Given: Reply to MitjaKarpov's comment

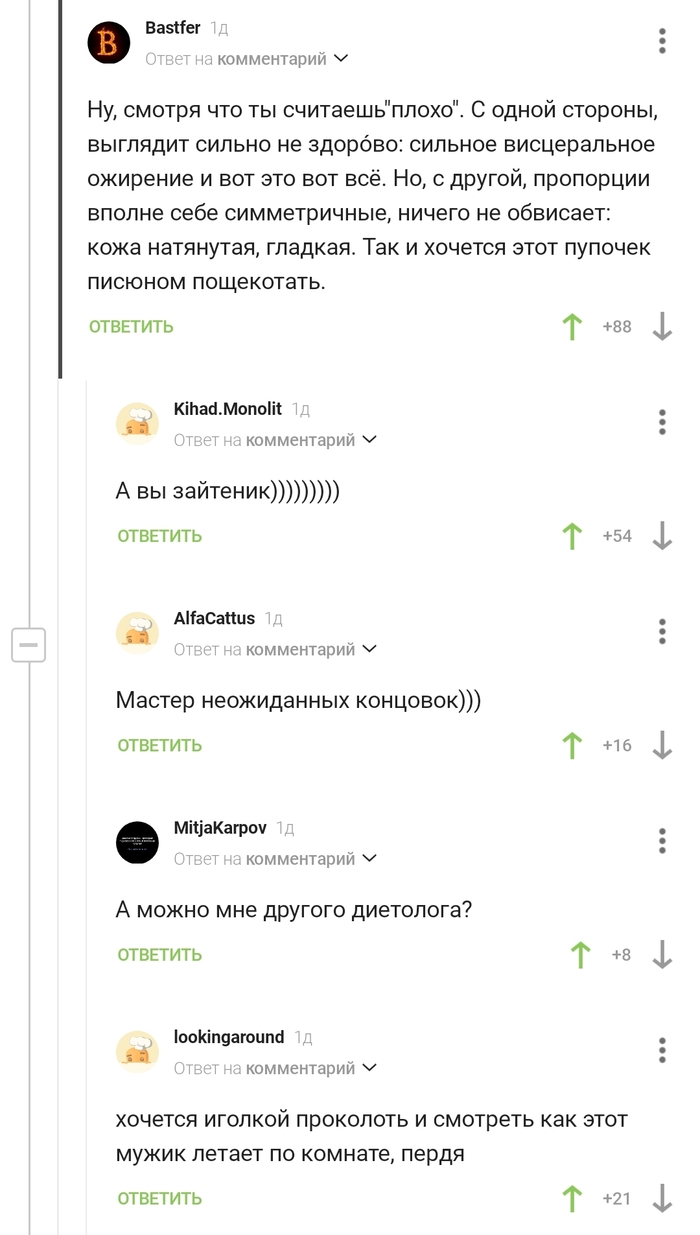Looking at the screenshot, I should (159, 955).
